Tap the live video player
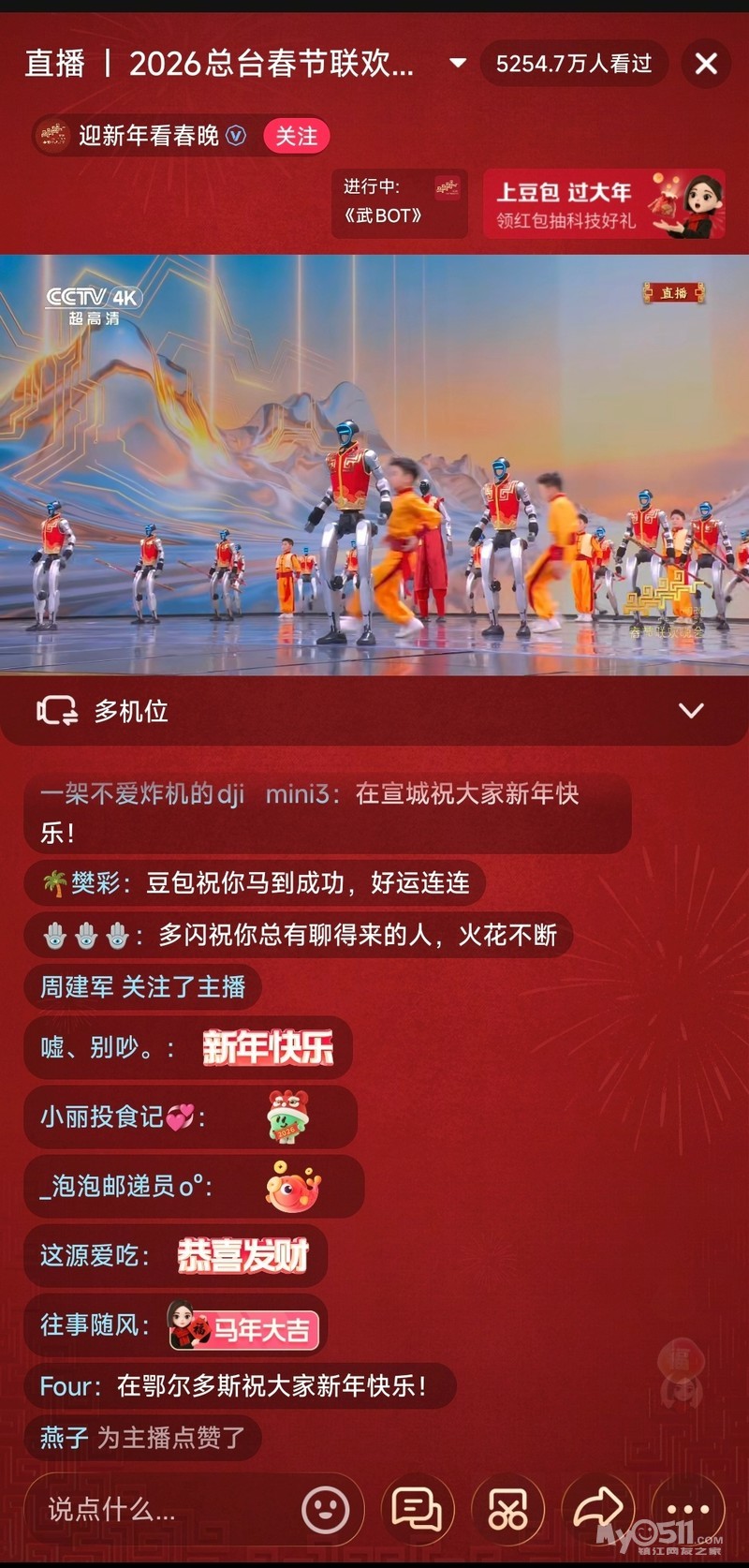Viewport: 749px width, 1568px height. coord(374,464)
